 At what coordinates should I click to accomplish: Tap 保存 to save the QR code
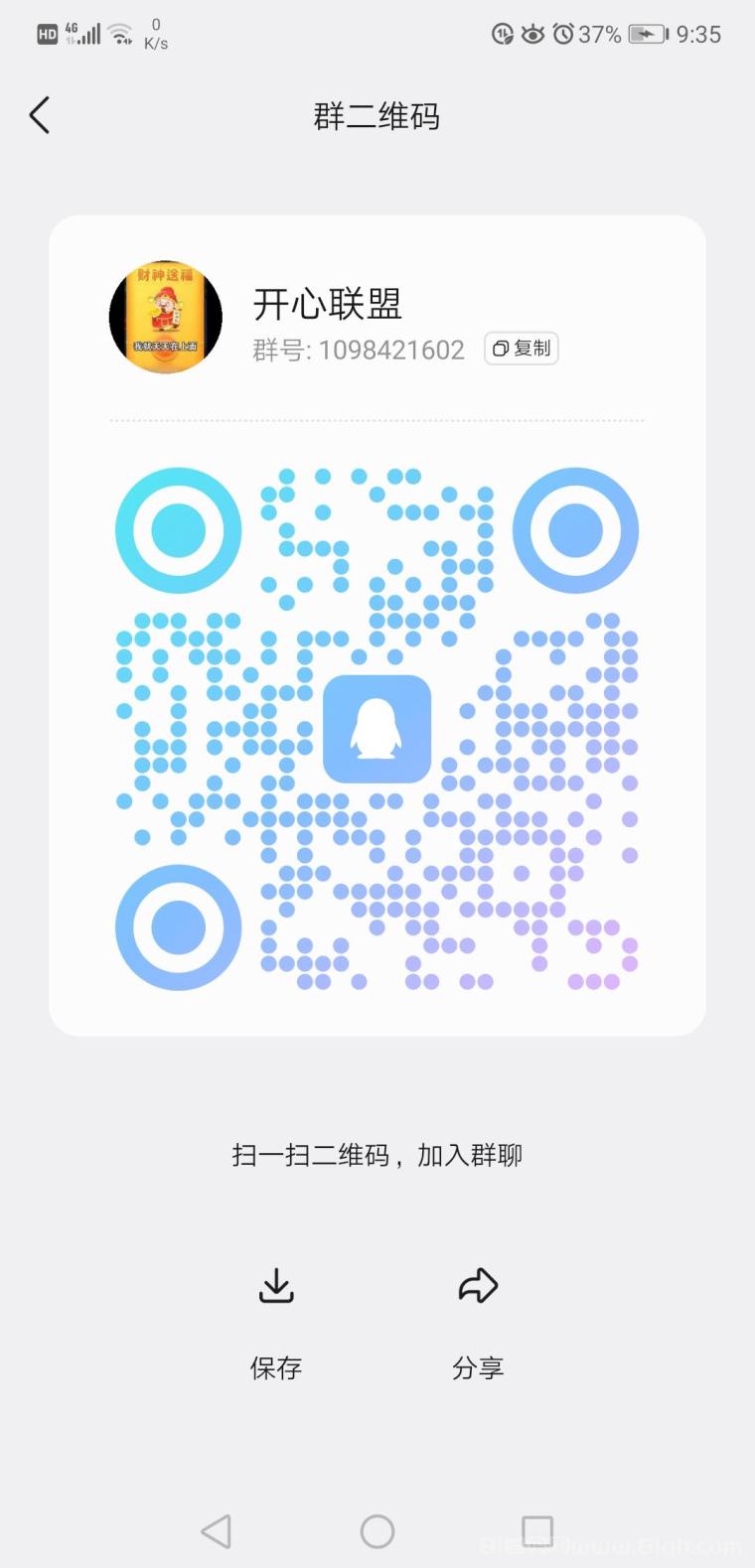pos(276,1367)
